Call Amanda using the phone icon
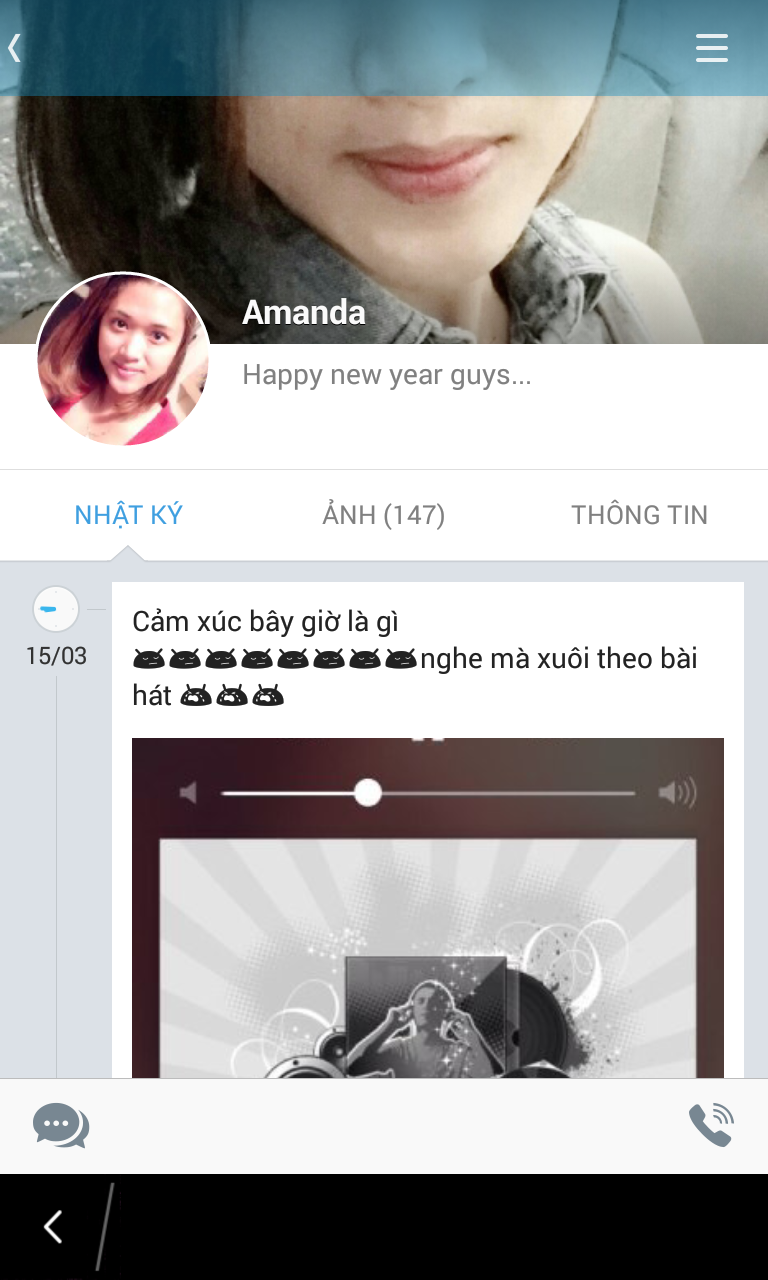Viewport: 768px width, 1280px height. [711, 1125]
